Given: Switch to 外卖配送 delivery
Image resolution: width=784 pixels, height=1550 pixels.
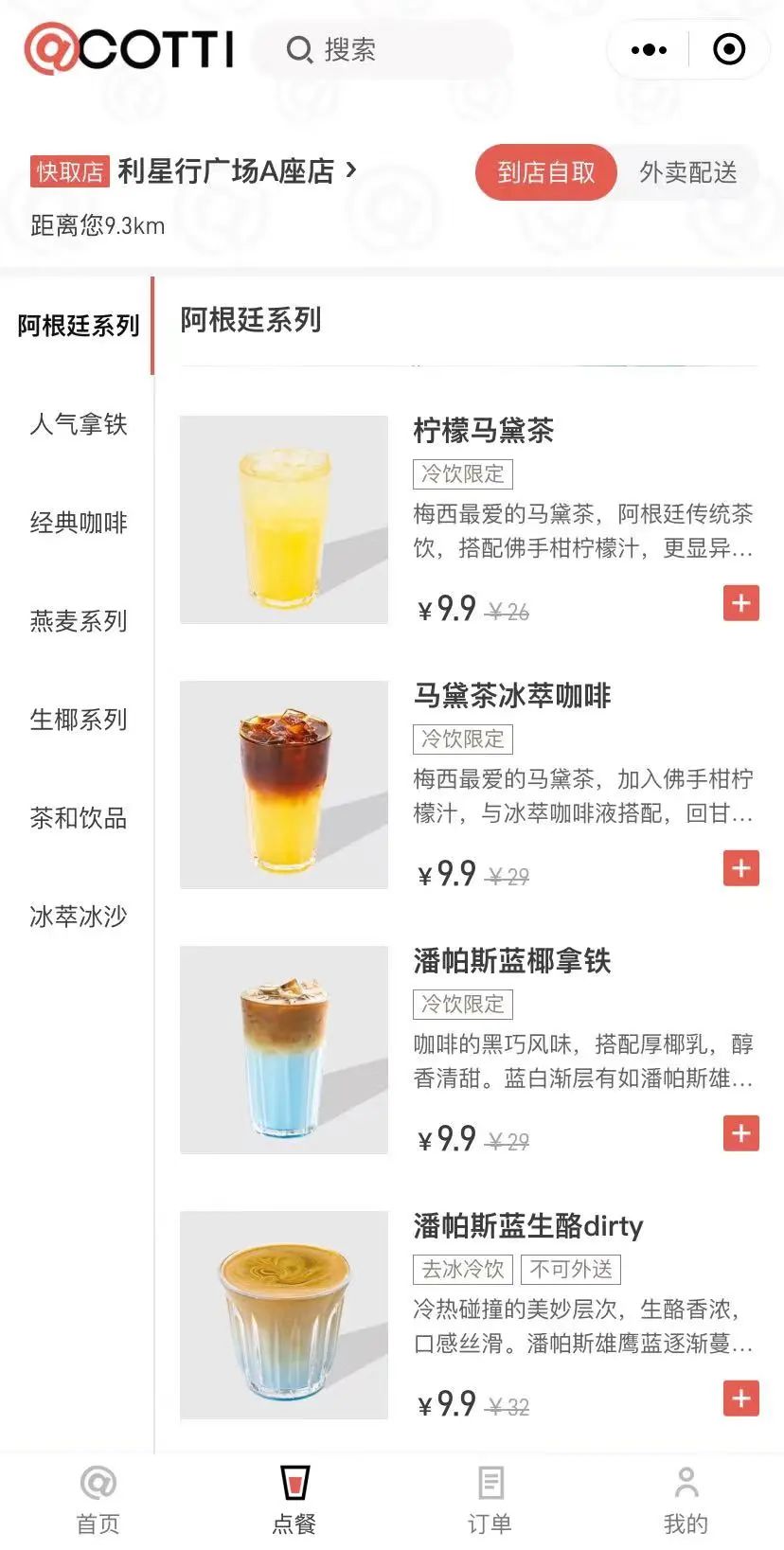Looking at the screenshot, I should pyautogui.click(x=688, y=172).
